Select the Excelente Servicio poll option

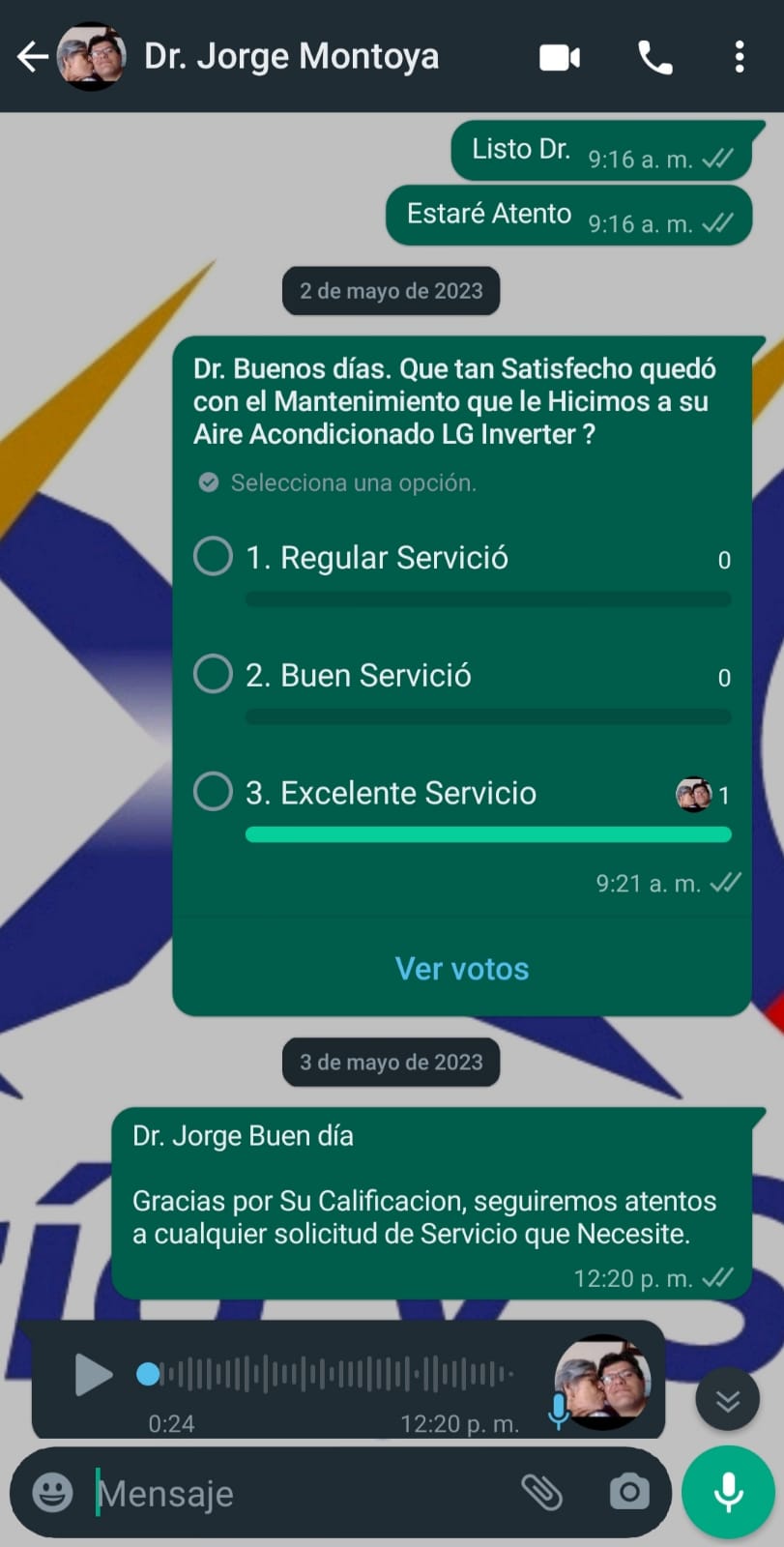tap(213, 791)
